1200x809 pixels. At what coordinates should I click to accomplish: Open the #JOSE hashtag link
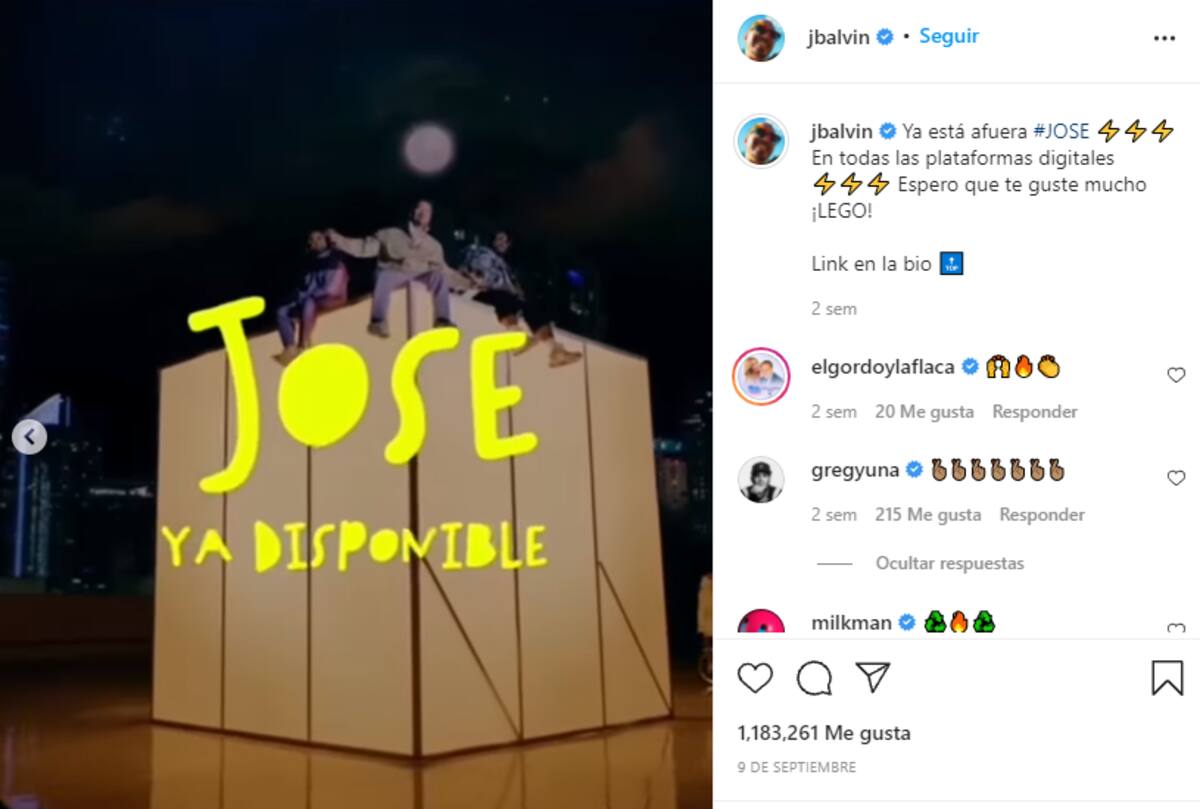(x=1060, y=131)
